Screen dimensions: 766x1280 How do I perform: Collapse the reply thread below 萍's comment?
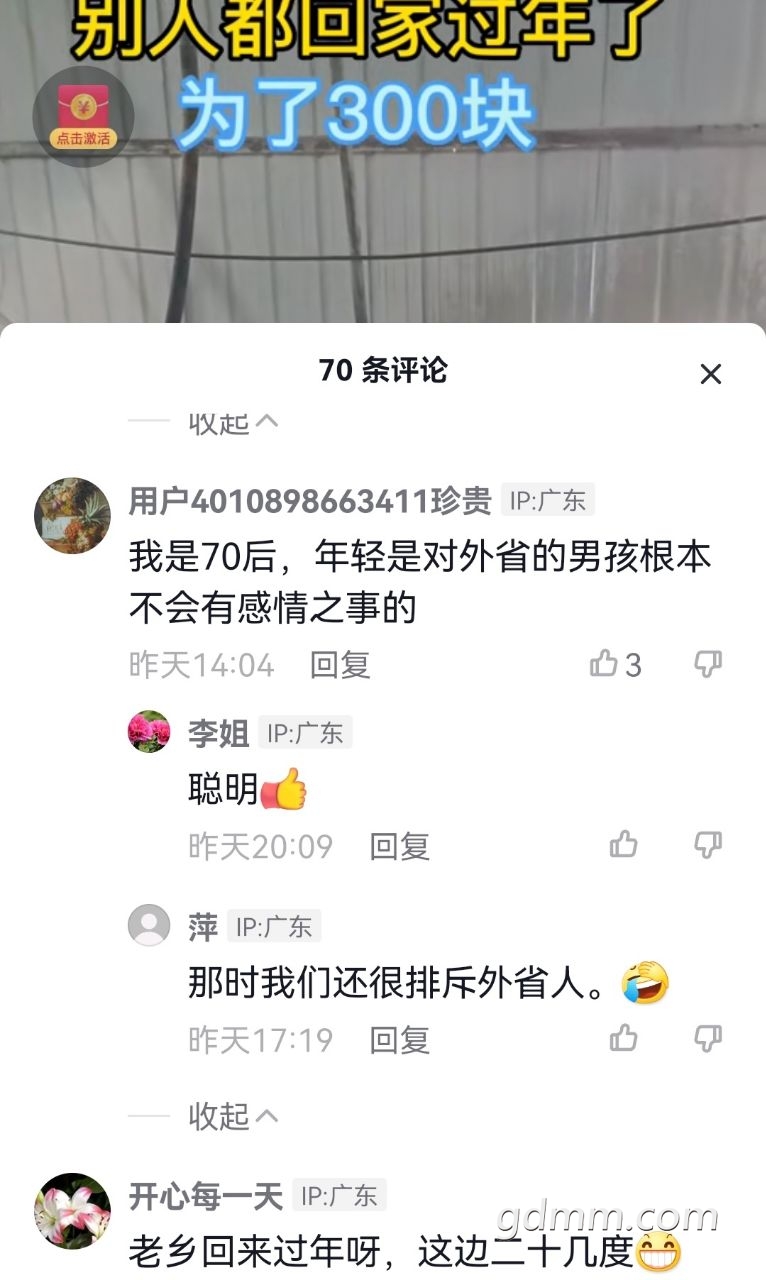point(232,1116)
